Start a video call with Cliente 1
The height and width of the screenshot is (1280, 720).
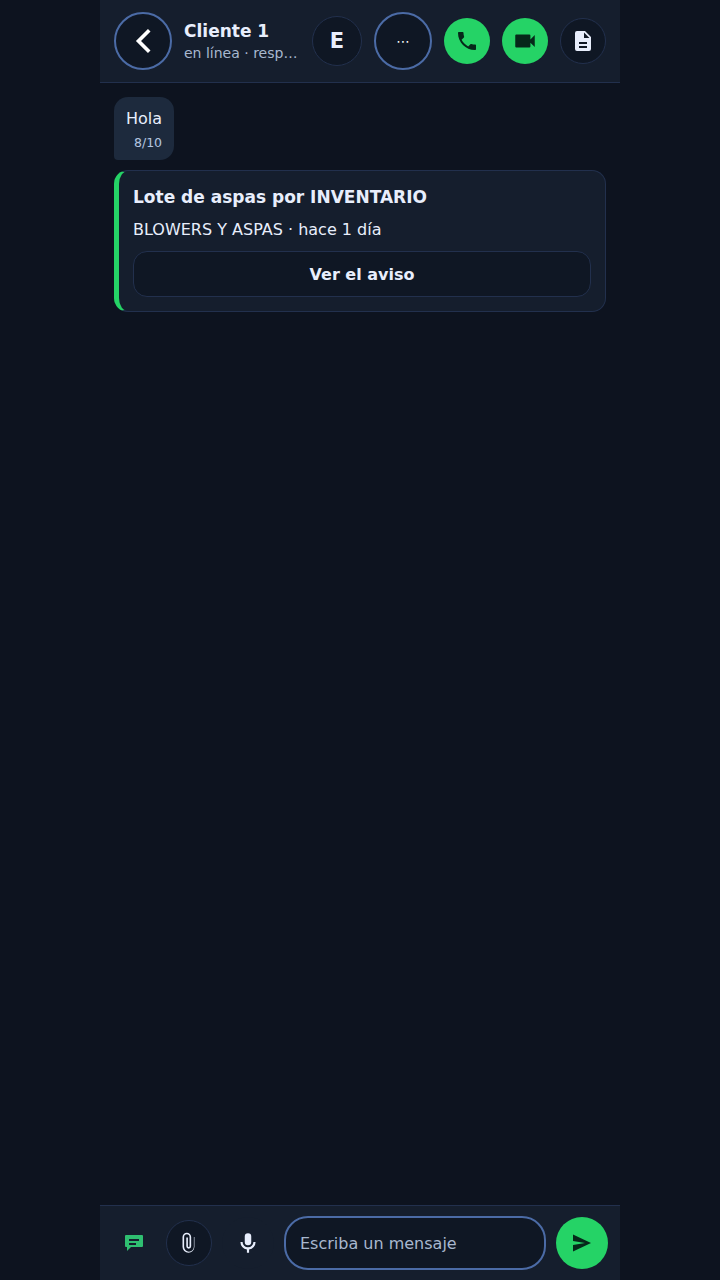(525, 41)
